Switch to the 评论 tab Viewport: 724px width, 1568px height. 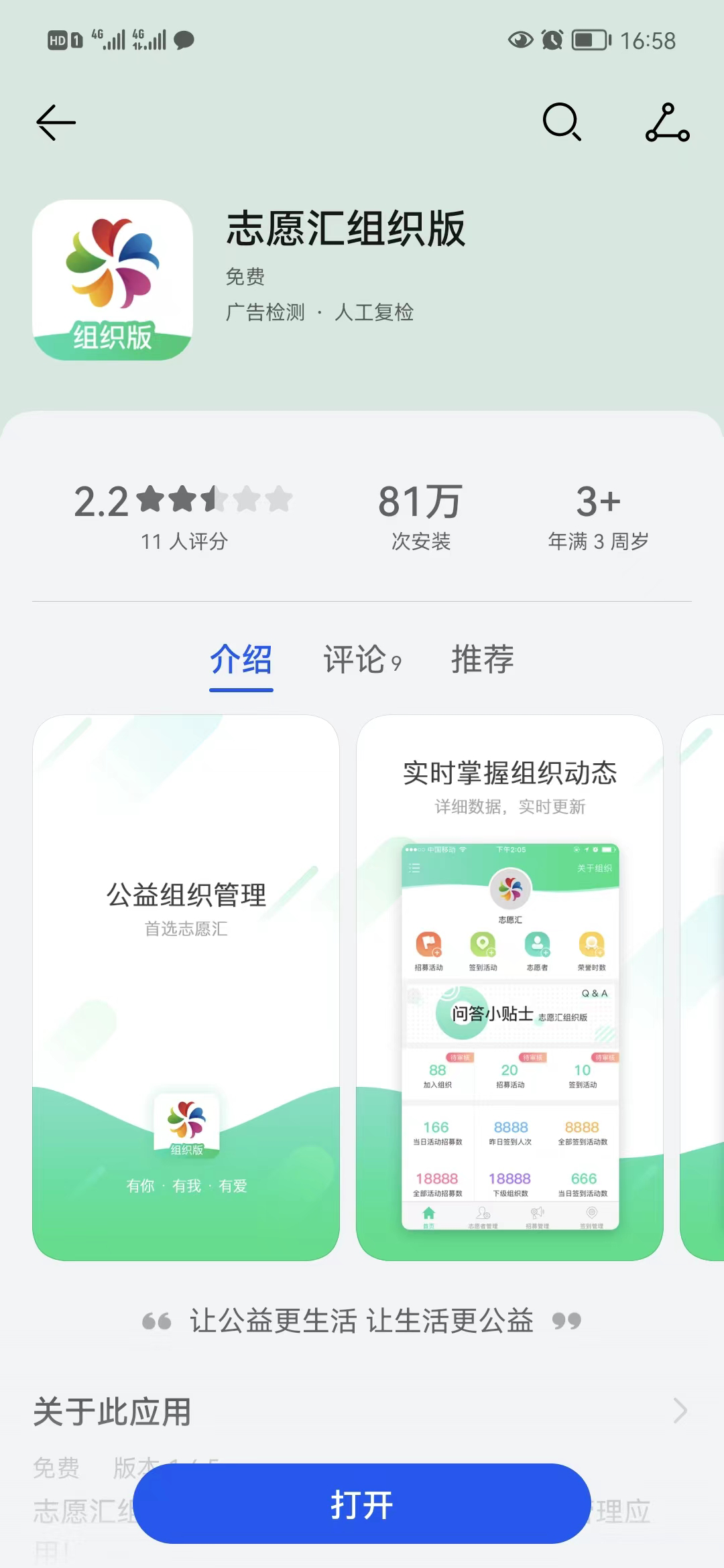pos(362,659)
